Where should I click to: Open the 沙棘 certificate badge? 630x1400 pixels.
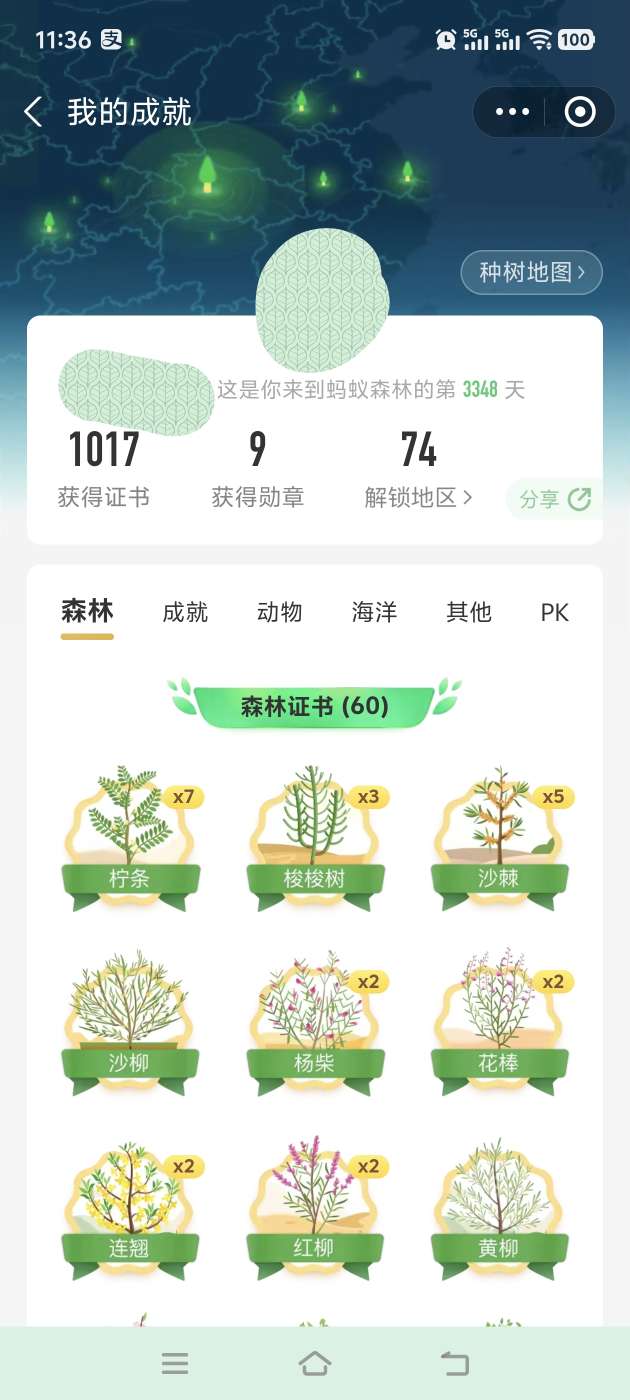pos(498,837)
